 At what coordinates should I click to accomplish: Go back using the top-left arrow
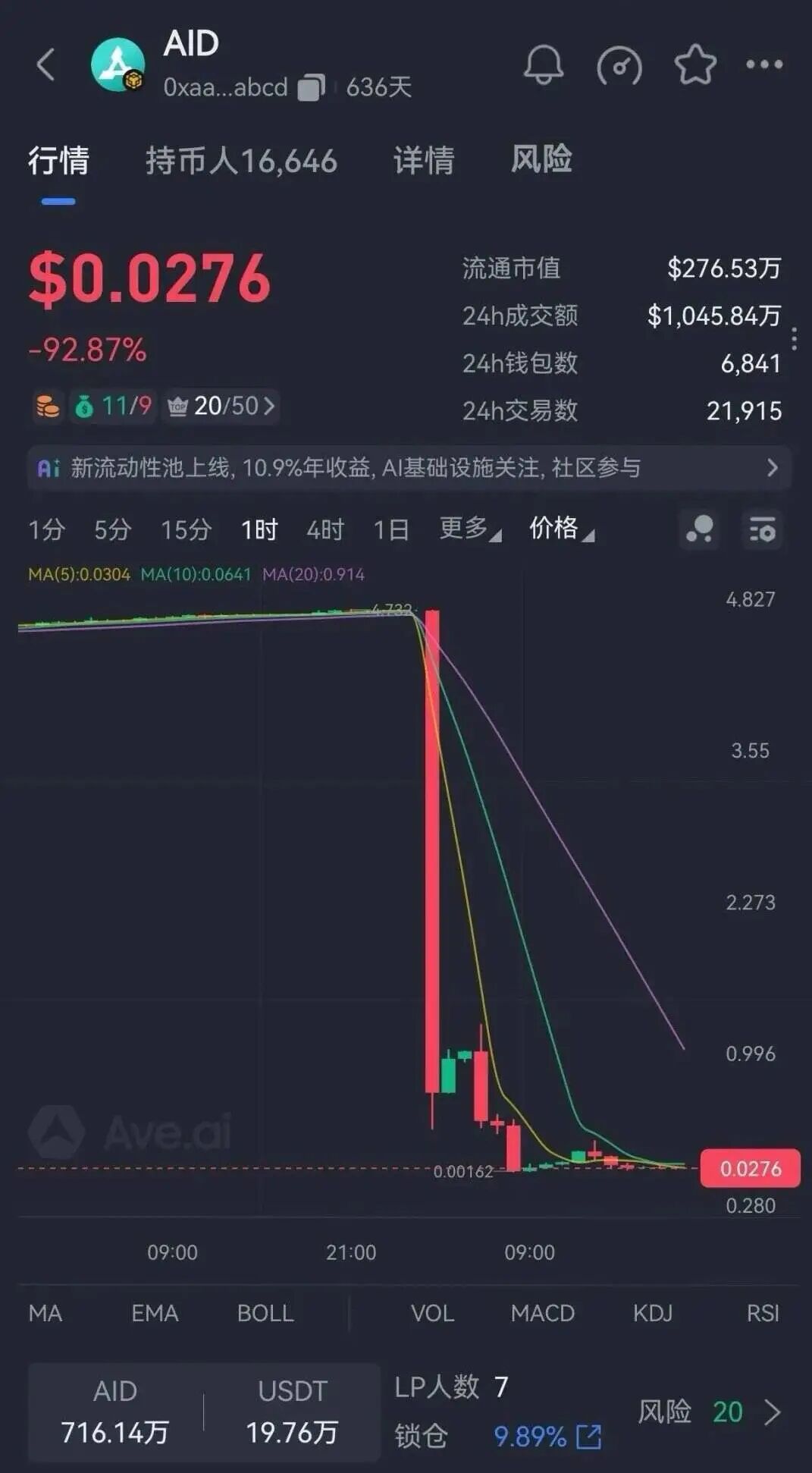click(x=45, y=64)
